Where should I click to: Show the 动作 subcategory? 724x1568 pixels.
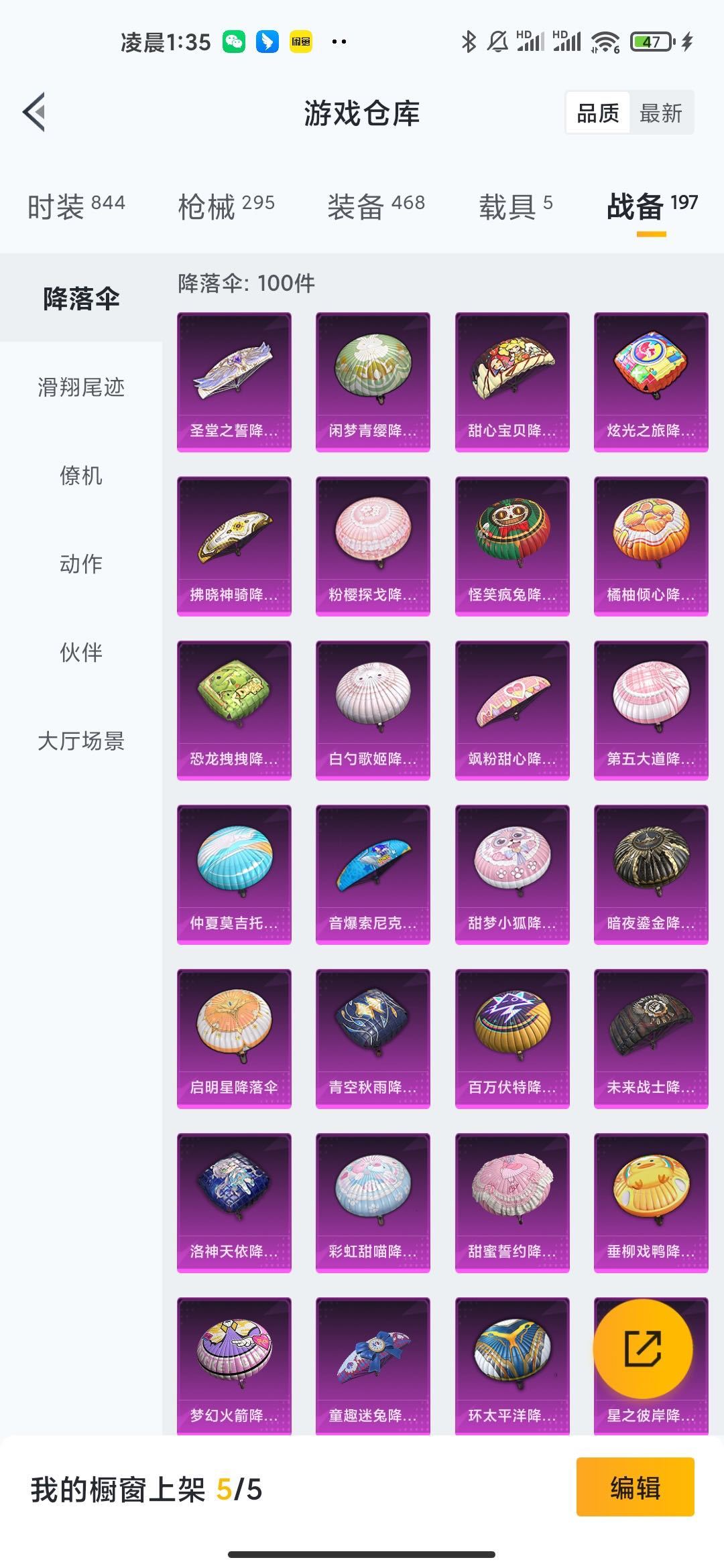pyautogui.click(x=81, y=564)
